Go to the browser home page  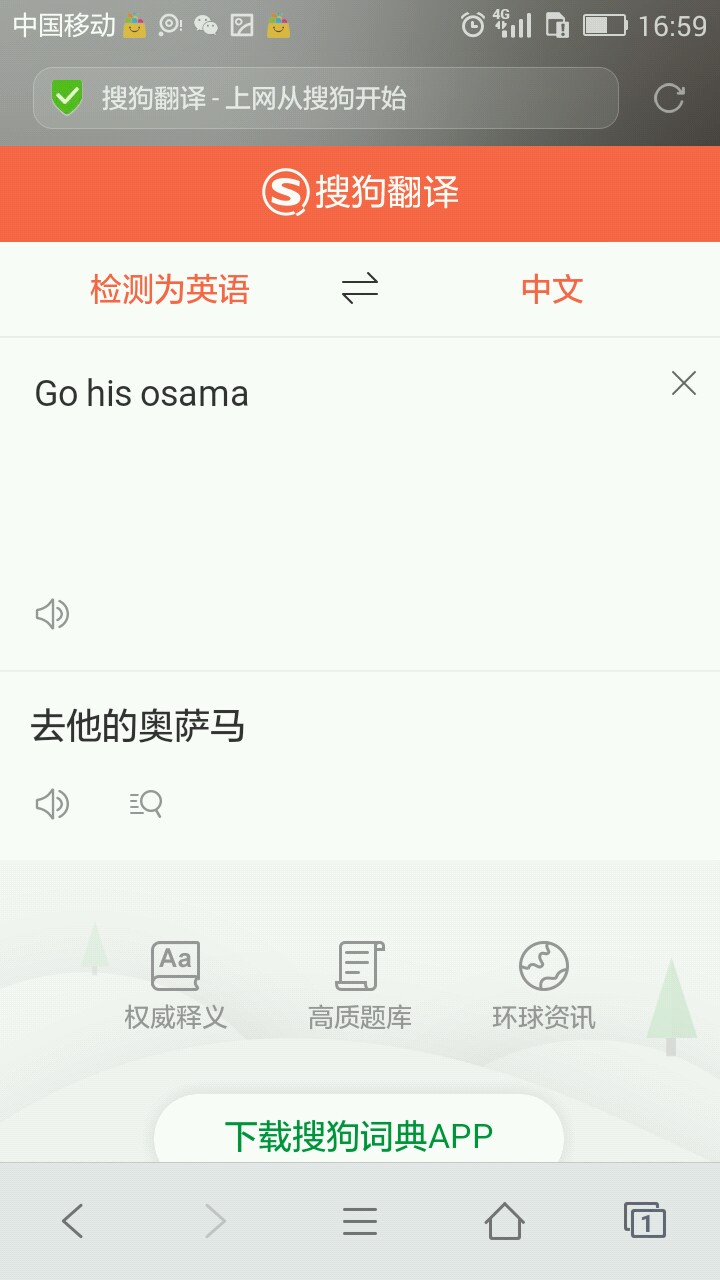[x=504, y=1221]
